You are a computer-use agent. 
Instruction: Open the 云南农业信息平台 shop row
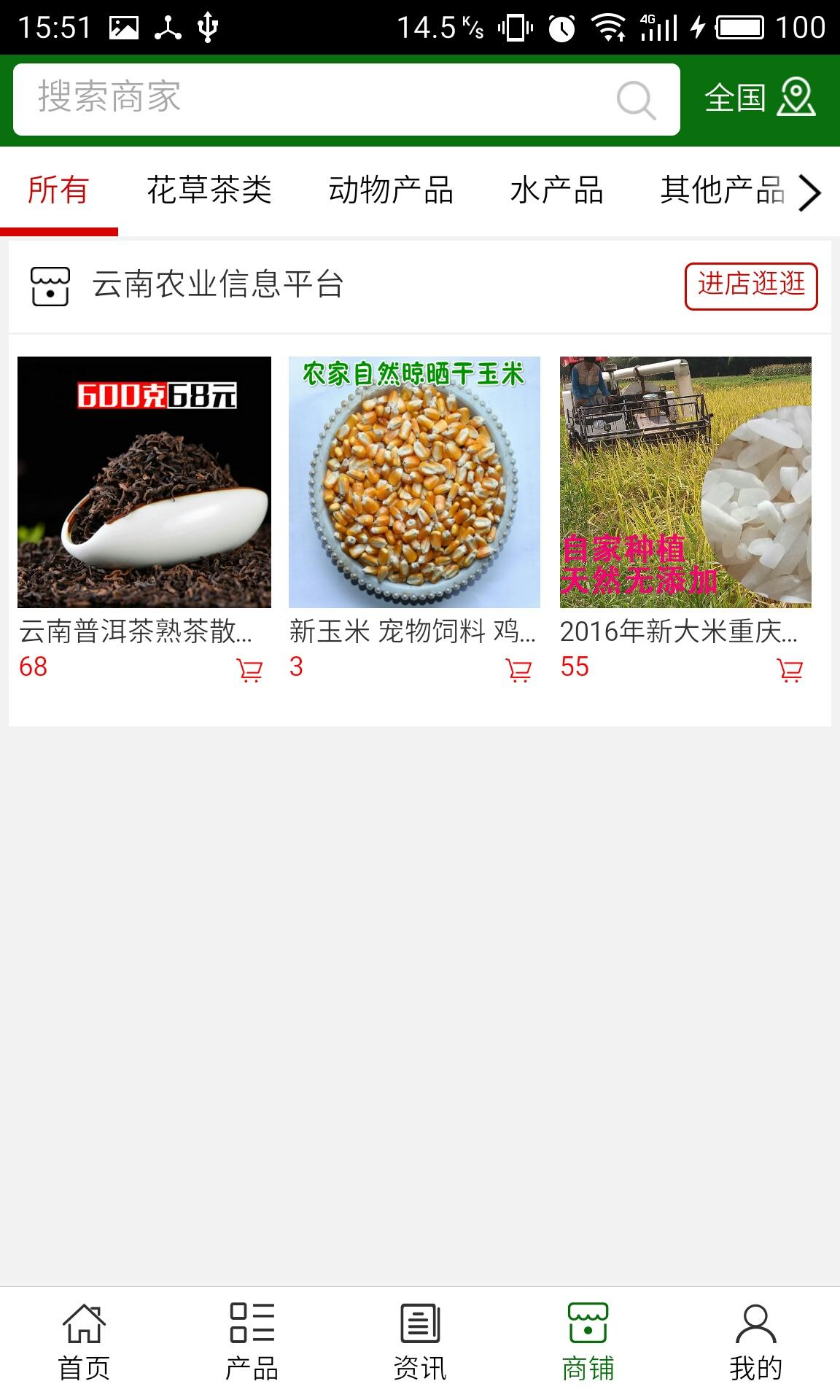(x=217, y=285)
